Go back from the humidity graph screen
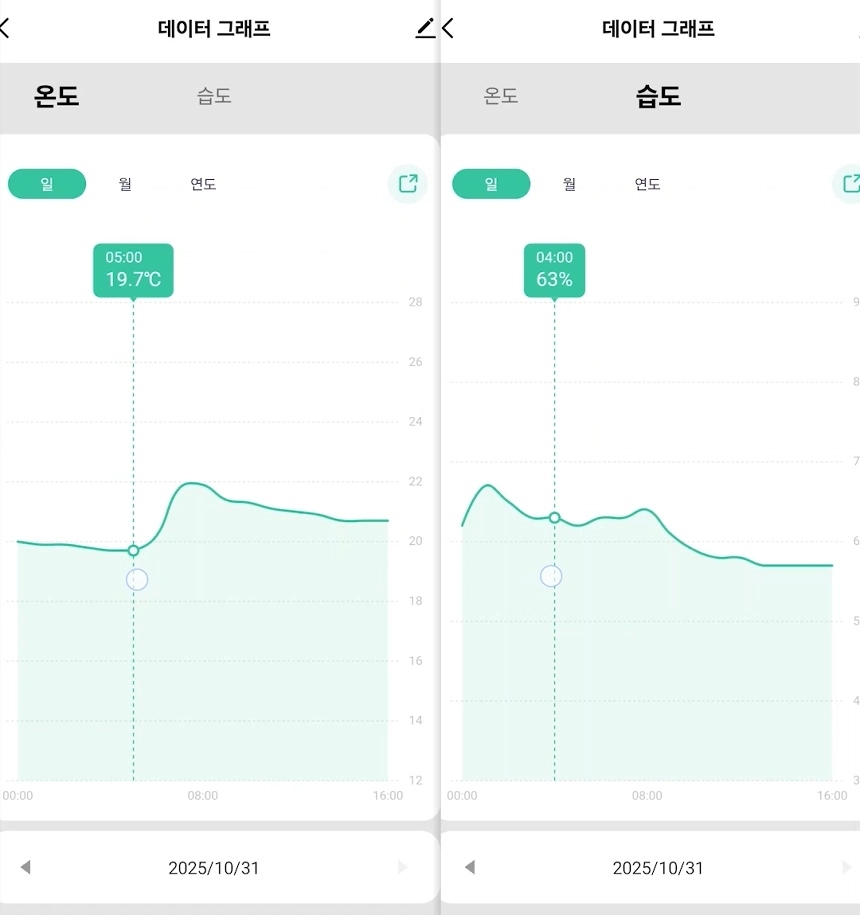Viewport: 860px width, 915px height. pos(448,28)
